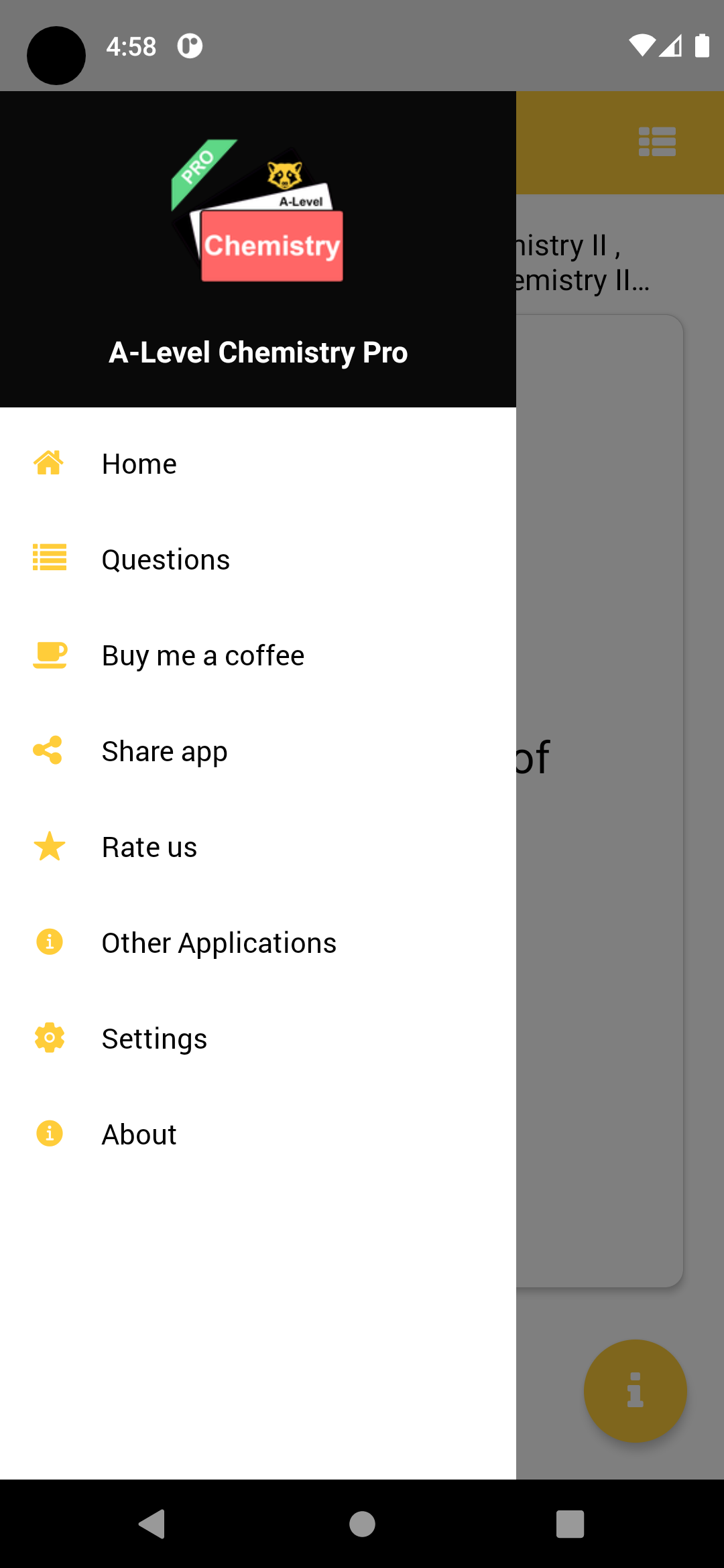View Other Applications
This screenshot has width=724, height=1568.
pos(219,943)
